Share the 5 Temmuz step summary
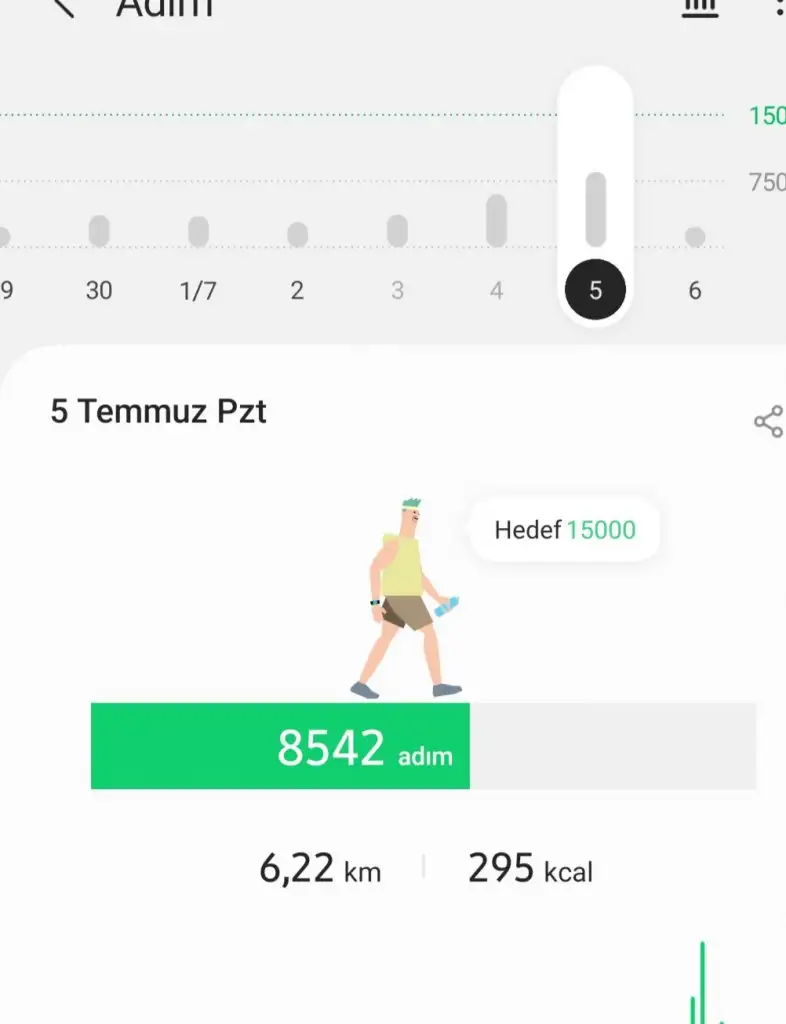This screenshot has width=786, height=1024. tap(768, 422)
